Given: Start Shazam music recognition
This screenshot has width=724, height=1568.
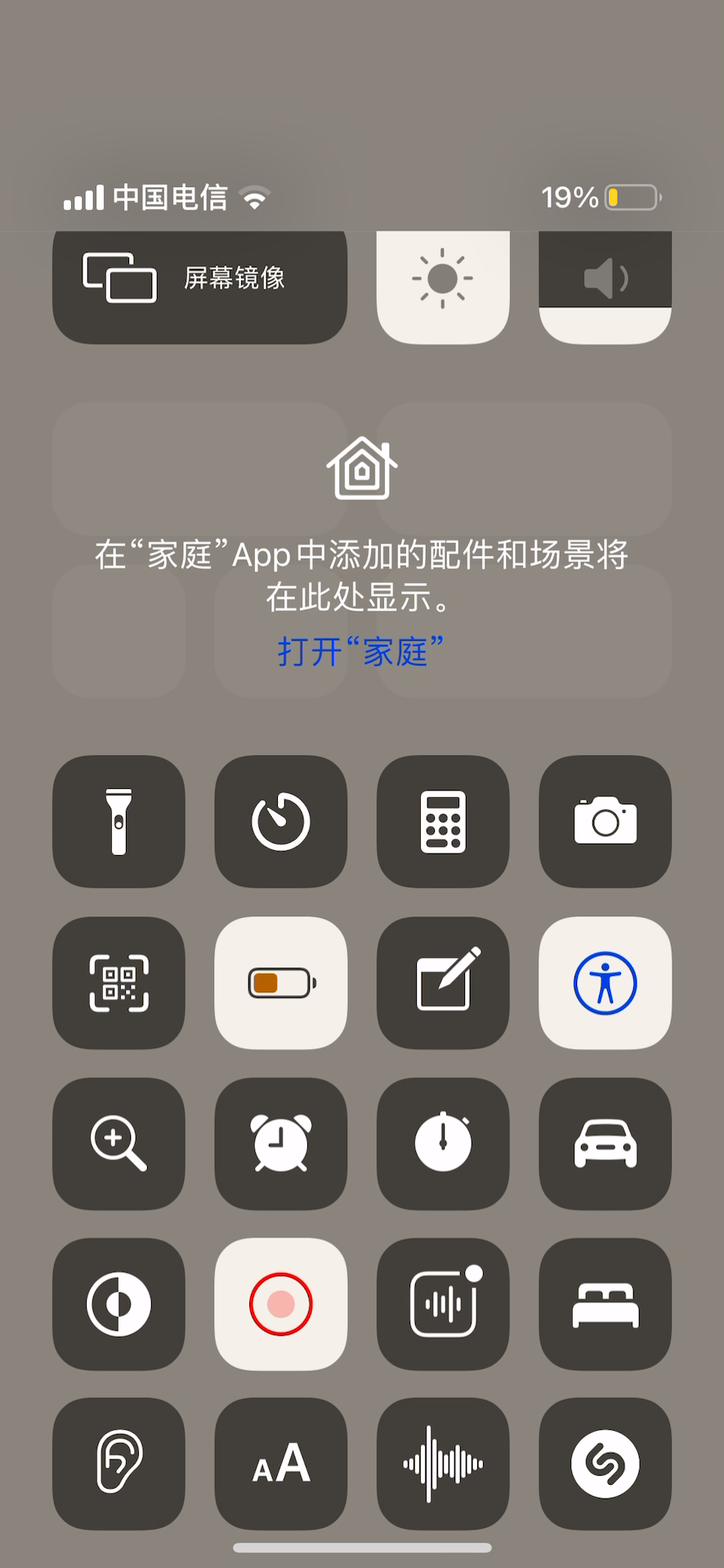Looking at the screenshot, I should coord(605,1463).
